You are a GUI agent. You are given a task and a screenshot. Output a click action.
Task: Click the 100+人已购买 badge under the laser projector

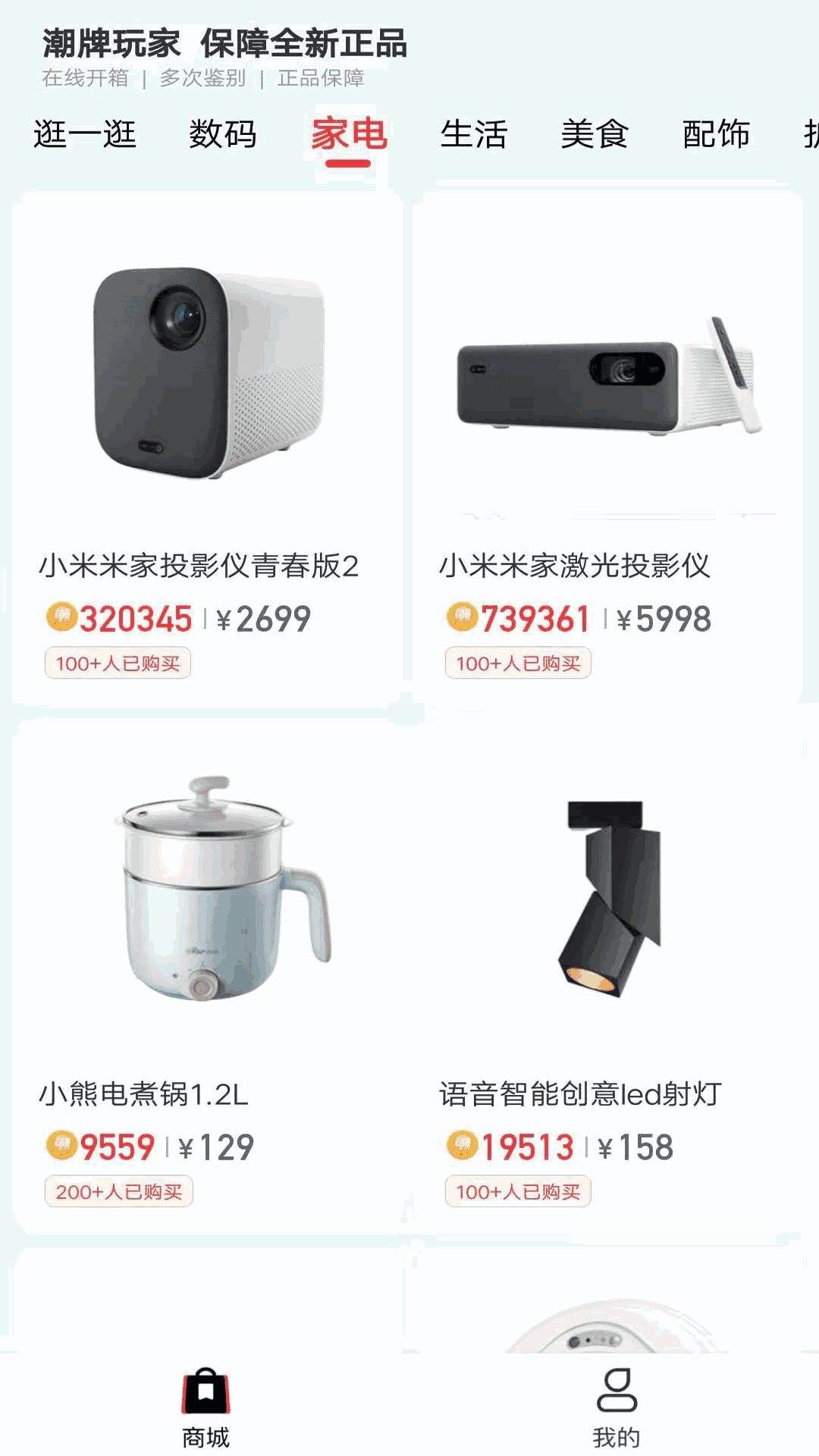(x=519, y=664)
